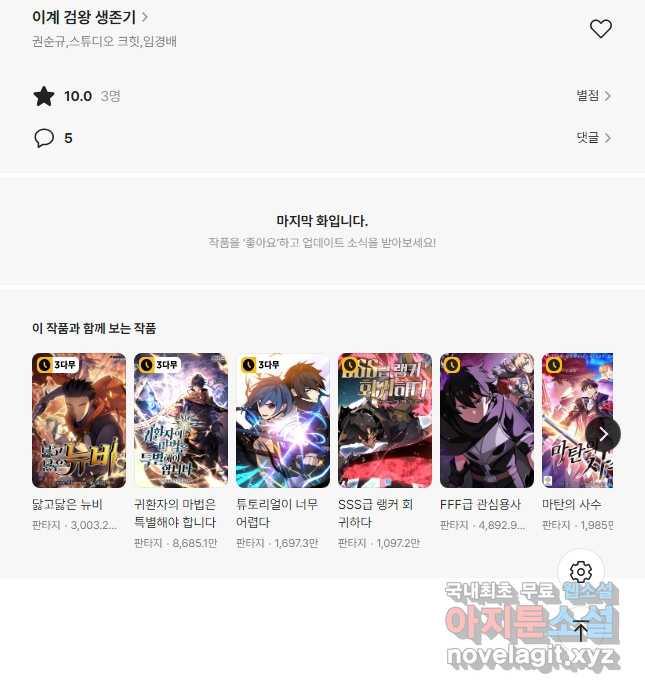Open the webtoon FFF급 관심용사

click(487, 420)
